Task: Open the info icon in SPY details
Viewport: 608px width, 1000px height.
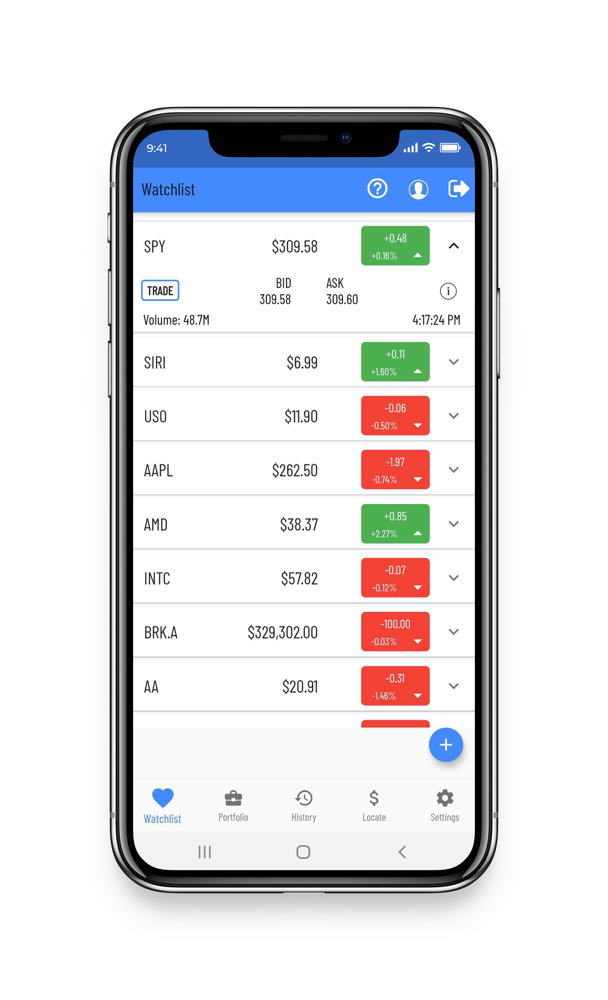Action: pos(448,291)
